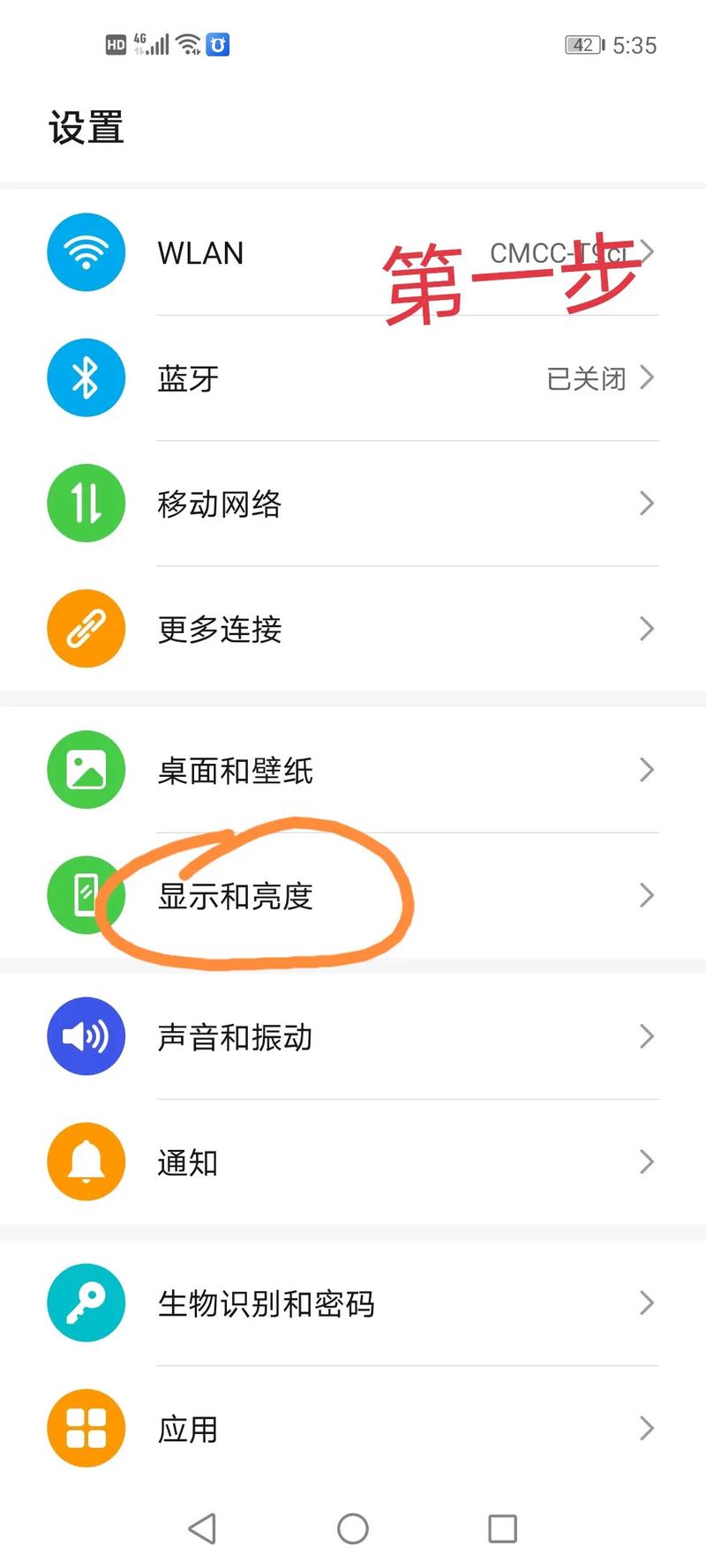Select the green 显示和亮度 screen icon
This screenshot has width=706, height=1568.
click(x=86, y=895)
